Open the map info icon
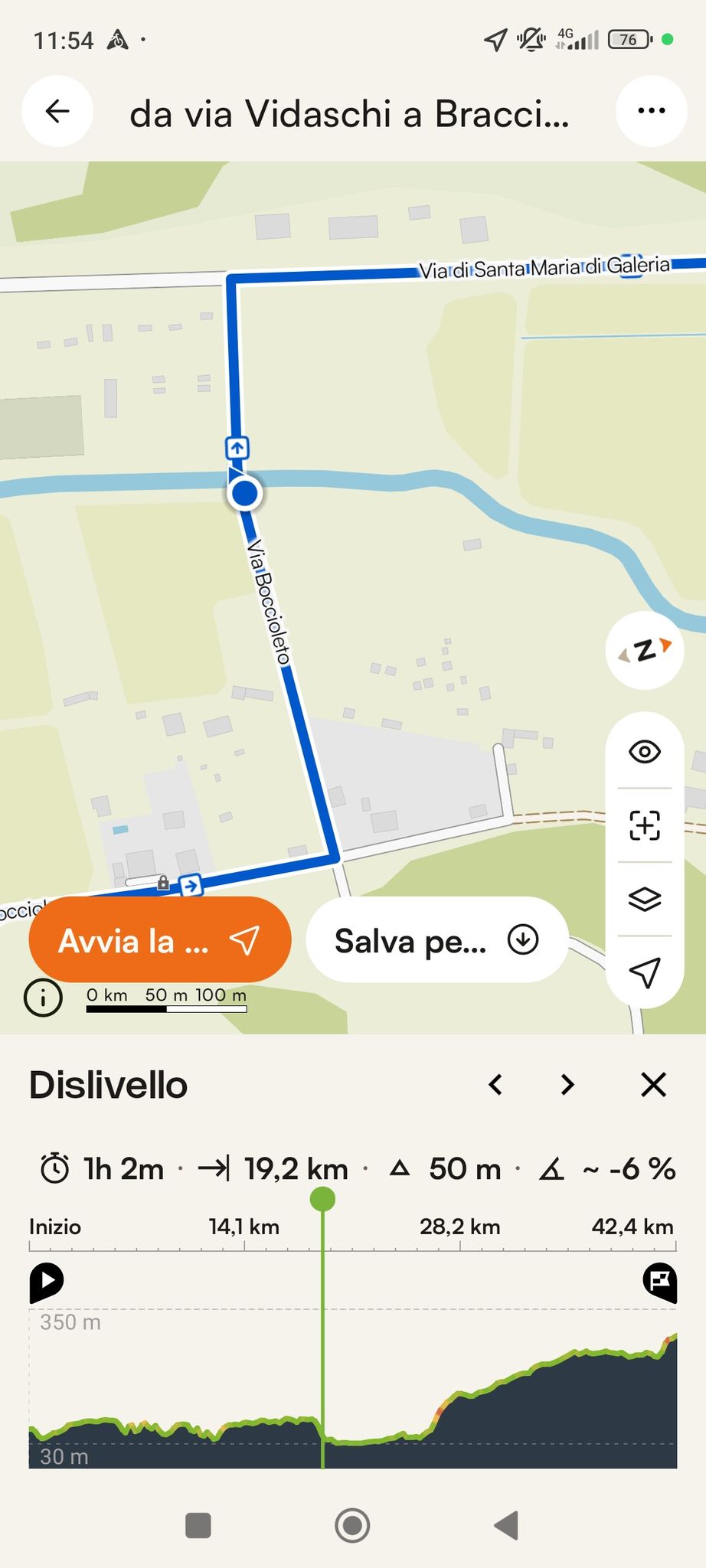 point(43,998)
